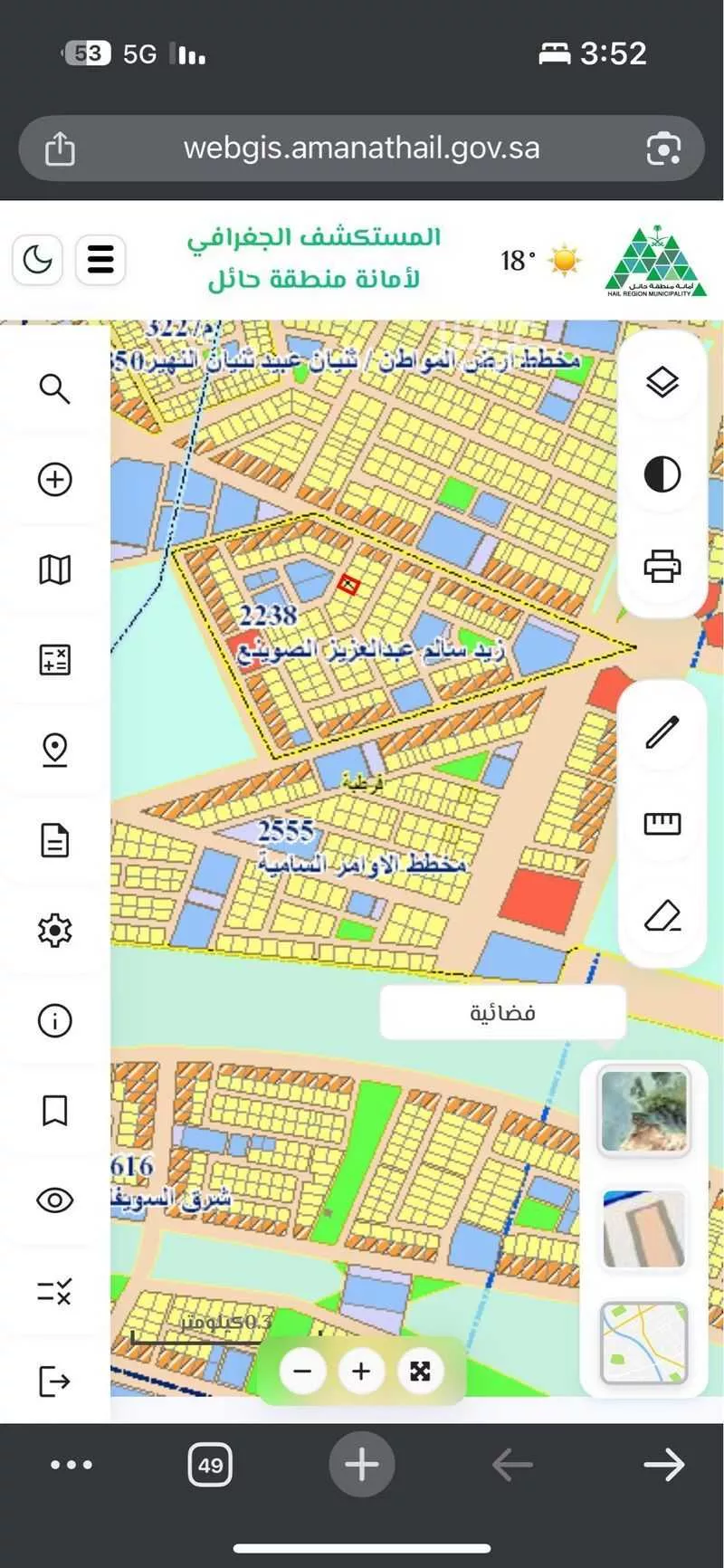Toggle contrast mode on the map
Image resolution: width=724 pixels, height=1568 pixels.
pyautogui.click(x=663, y=474)
